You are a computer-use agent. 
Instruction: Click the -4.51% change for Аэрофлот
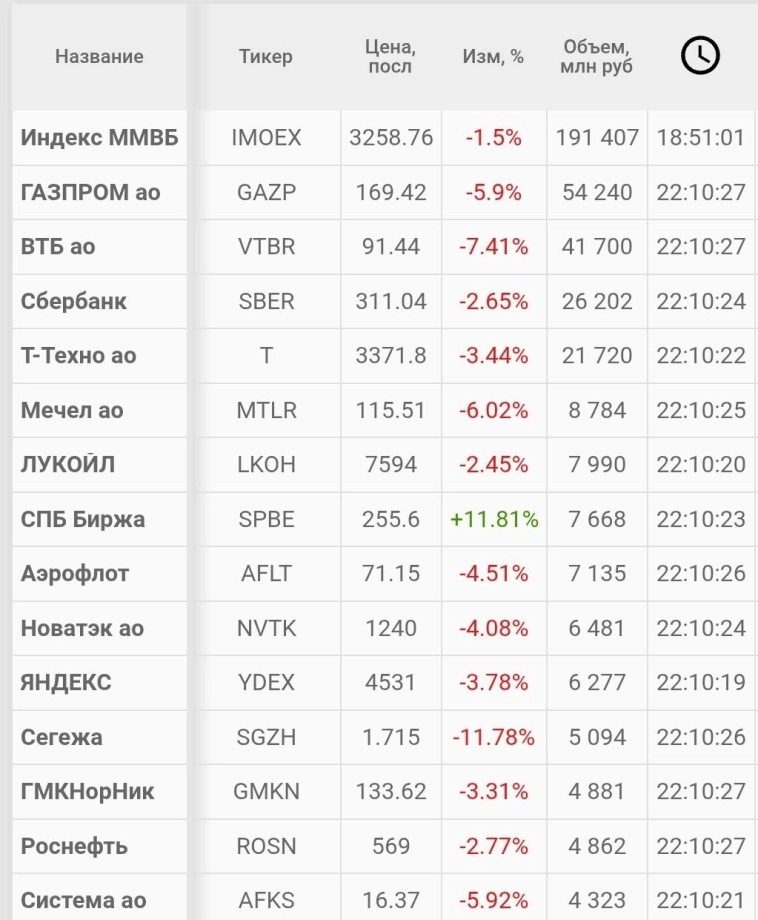tap(491, 573)
